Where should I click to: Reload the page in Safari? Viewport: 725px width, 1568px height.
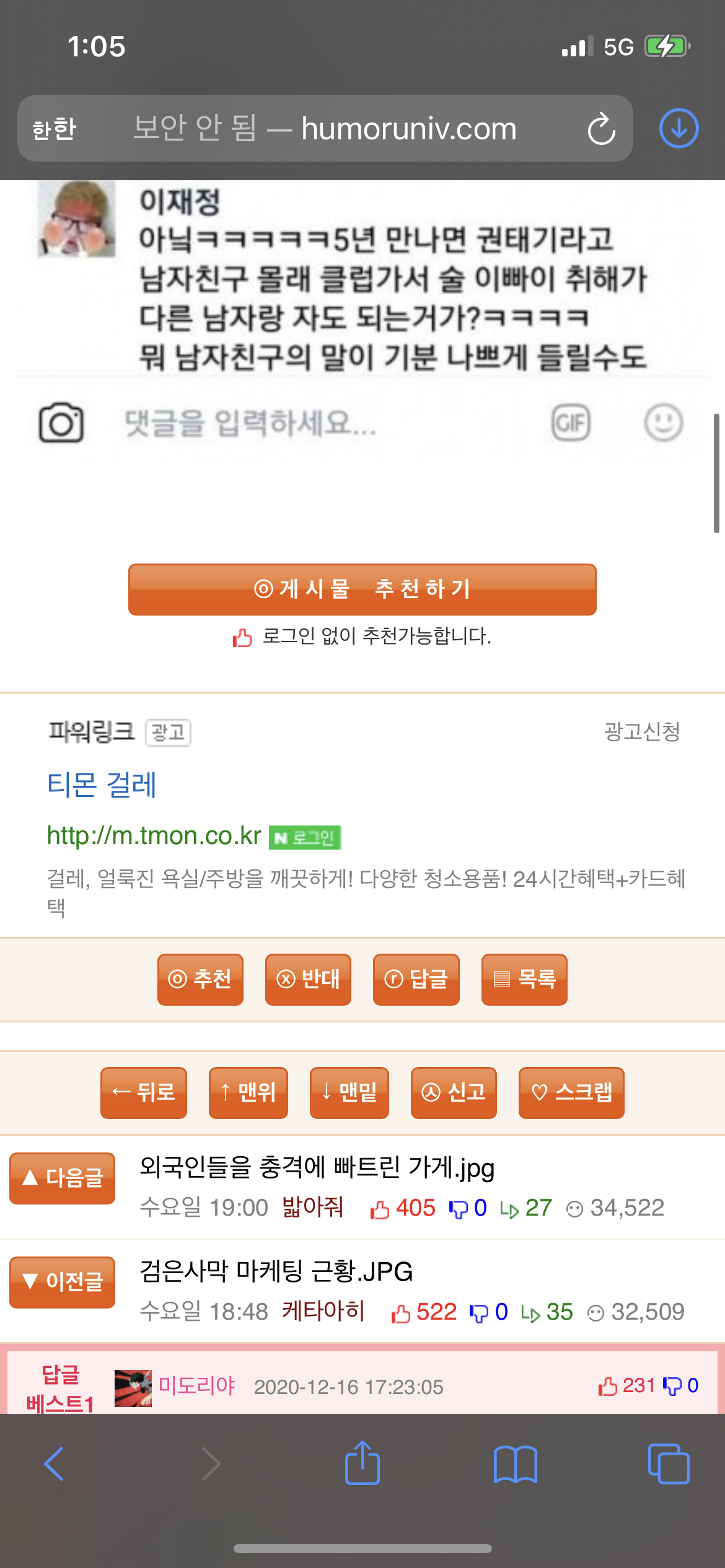click(601, 129)
